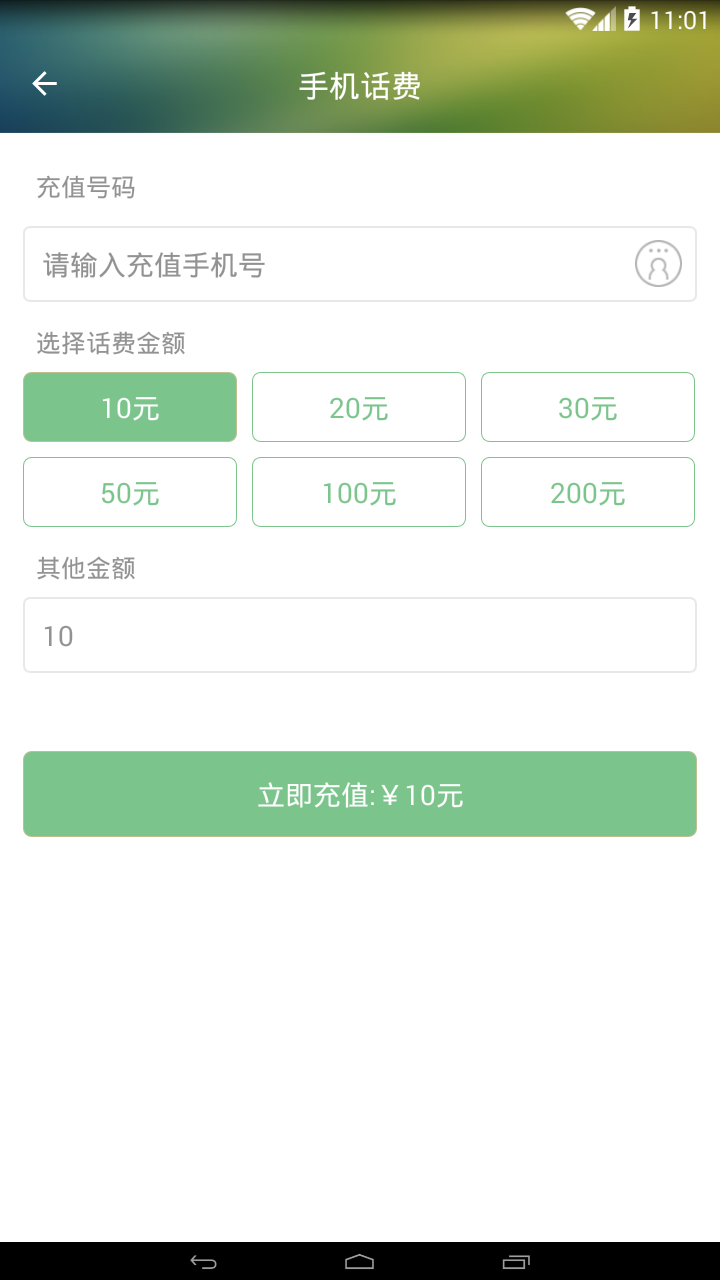Pick the 30元 recharge amount
This screenshot has width=720, height=1280.
588,407
